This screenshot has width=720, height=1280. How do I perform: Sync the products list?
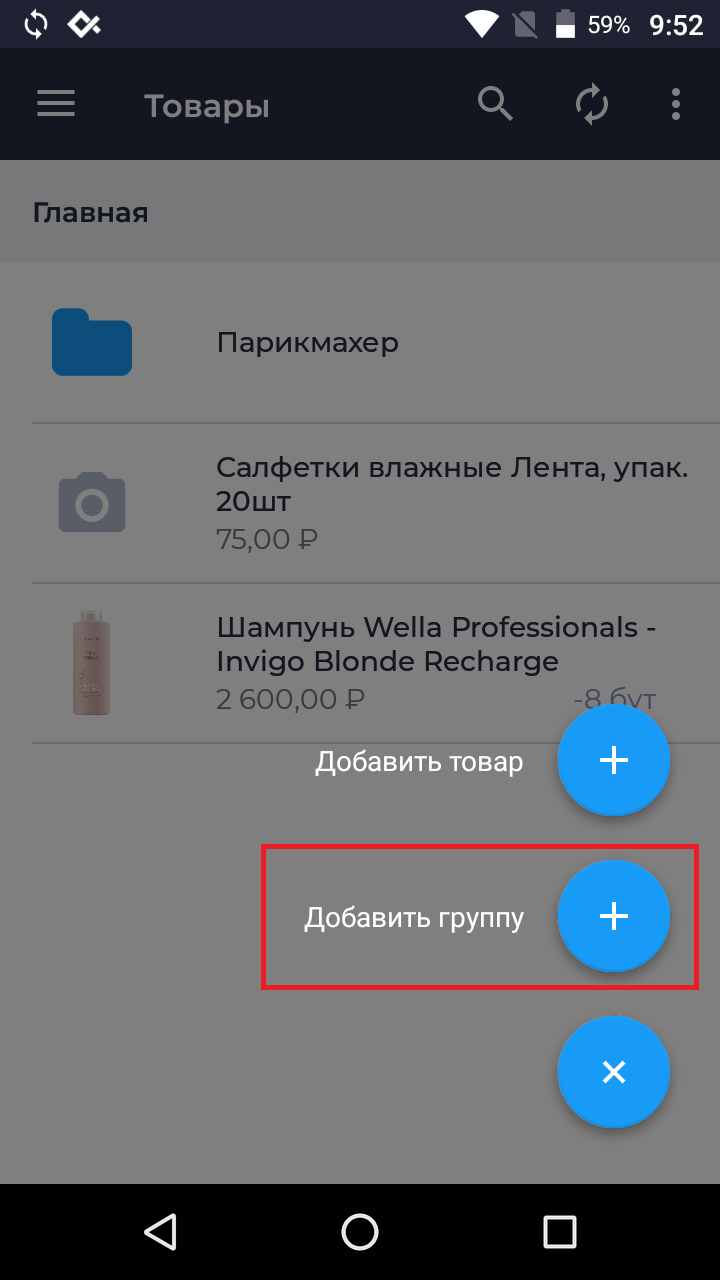pos(592,104)
